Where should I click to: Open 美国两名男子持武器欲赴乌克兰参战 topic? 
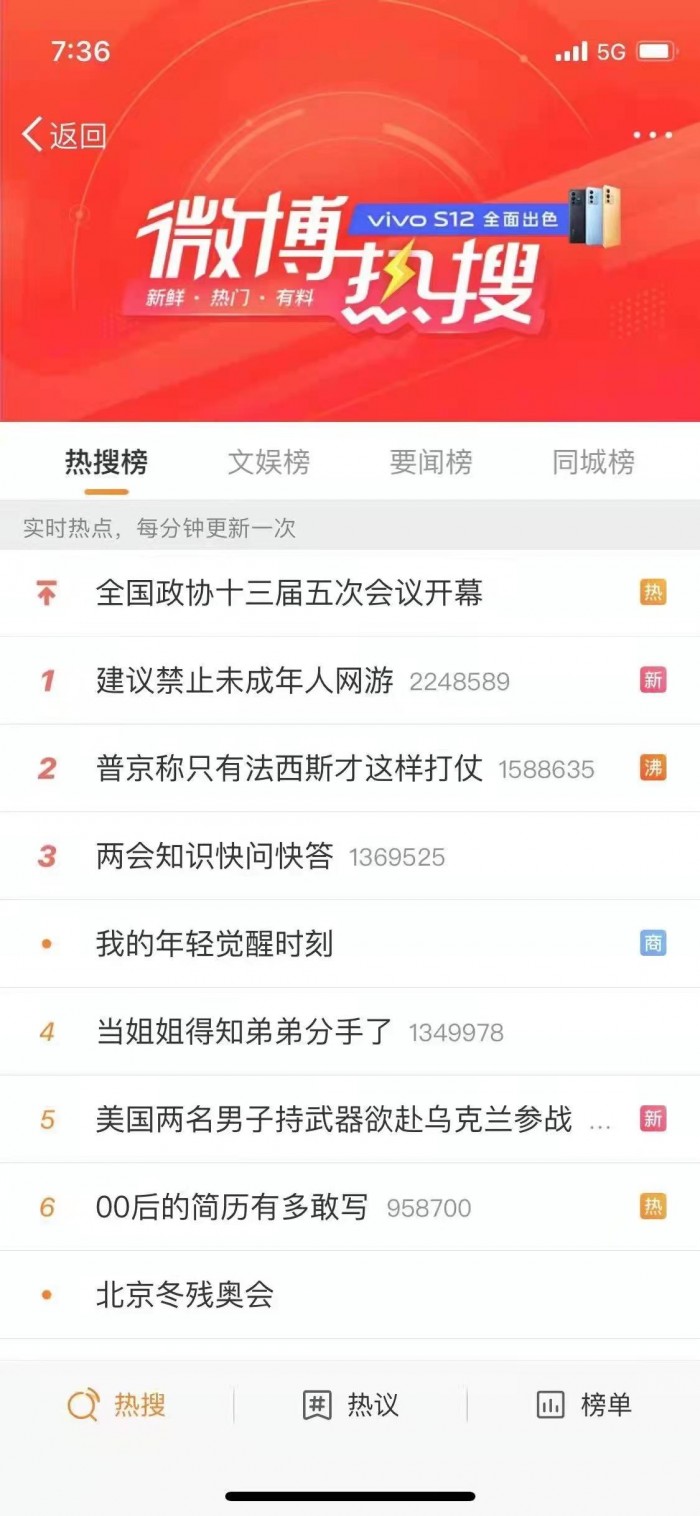[334, 1119]
